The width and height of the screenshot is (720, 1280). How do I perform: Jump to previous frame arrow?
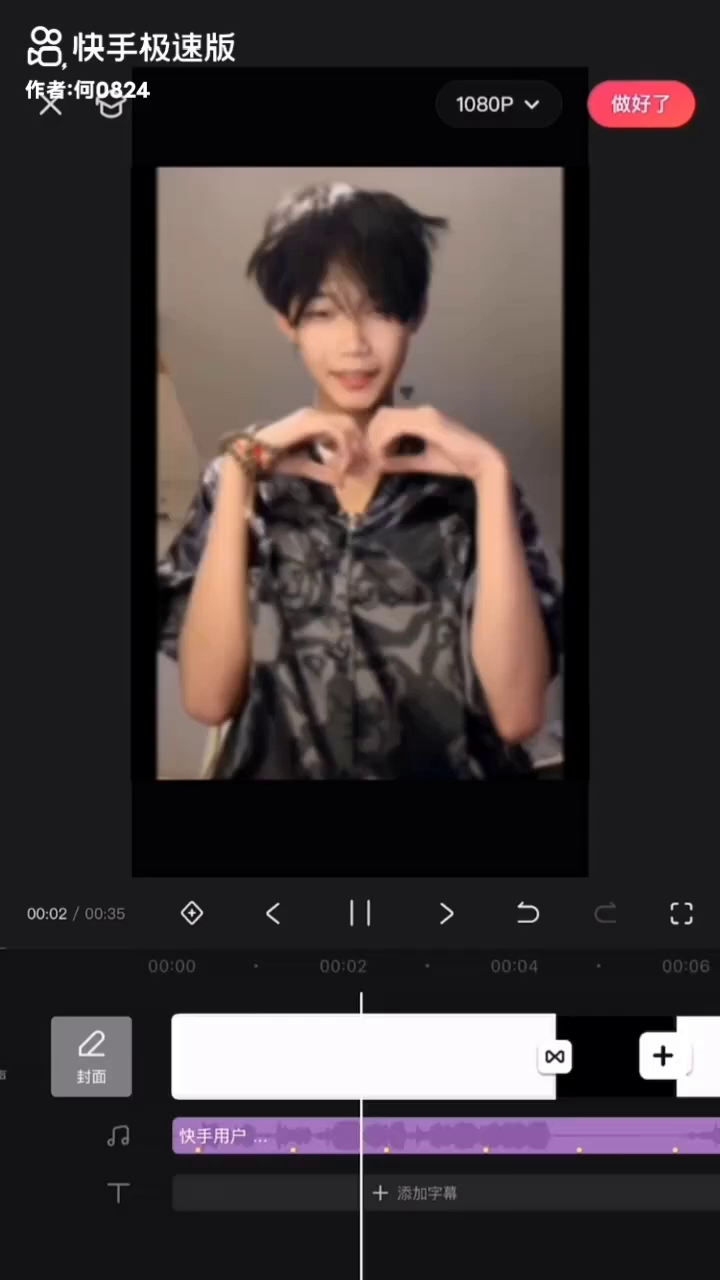click(273, 913)
